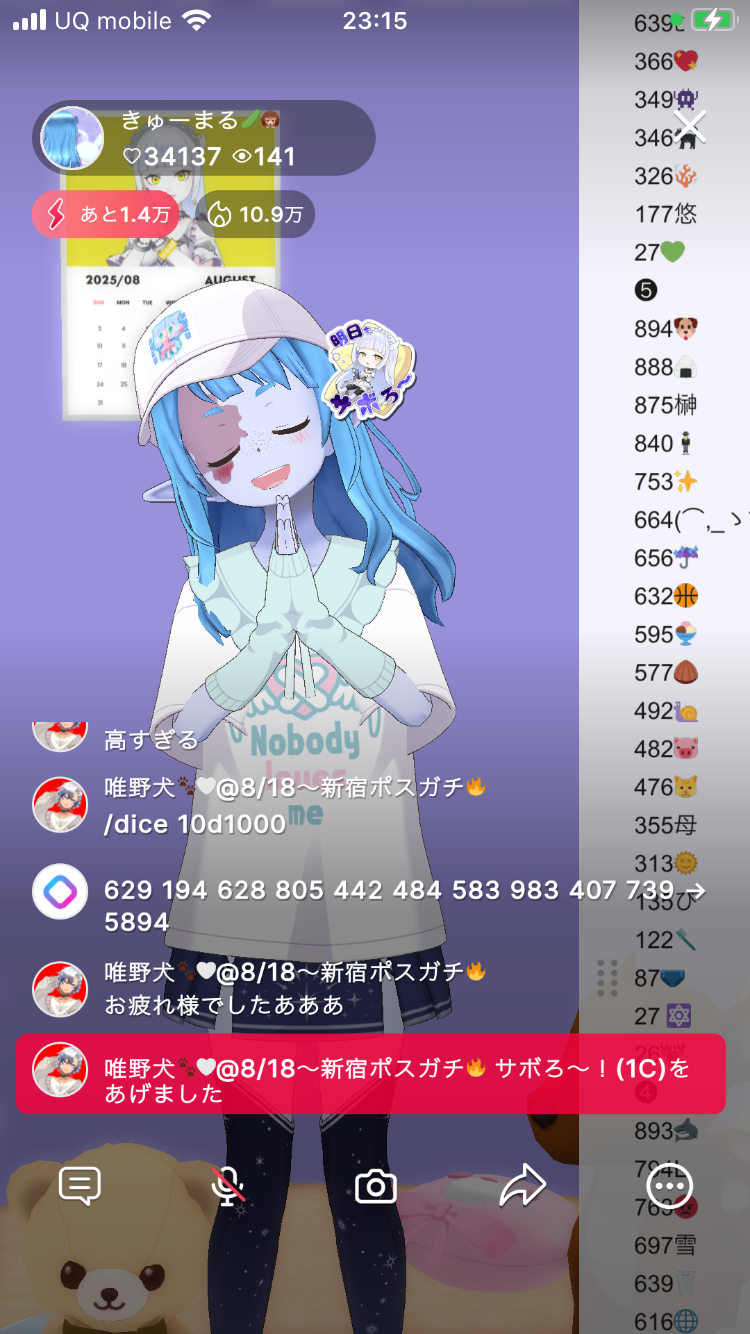Close the live stream with X
This screenshot has height=1334, width=750.
[x=690, y=127]
